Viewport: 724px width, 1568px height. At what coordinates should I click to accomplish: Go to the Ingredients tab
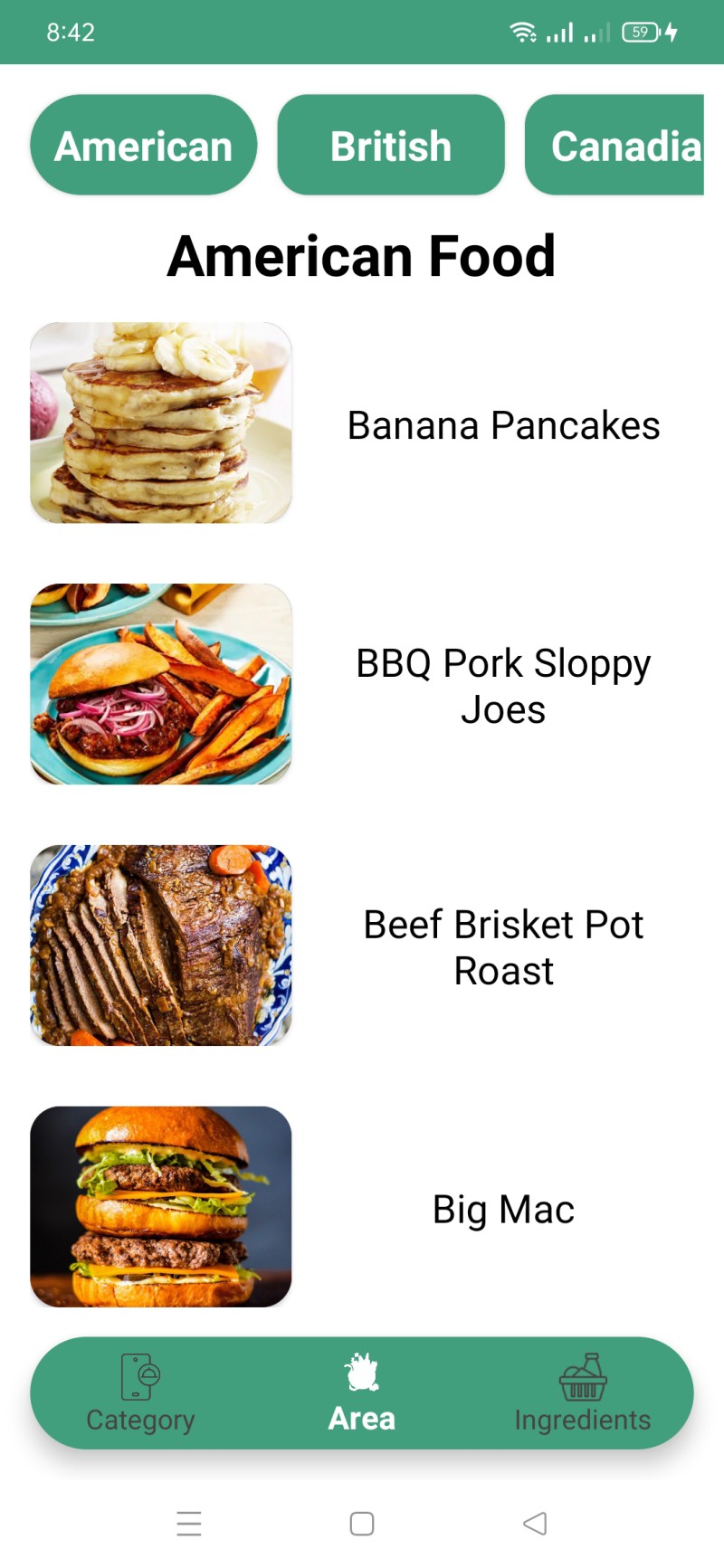point(582,1393)
